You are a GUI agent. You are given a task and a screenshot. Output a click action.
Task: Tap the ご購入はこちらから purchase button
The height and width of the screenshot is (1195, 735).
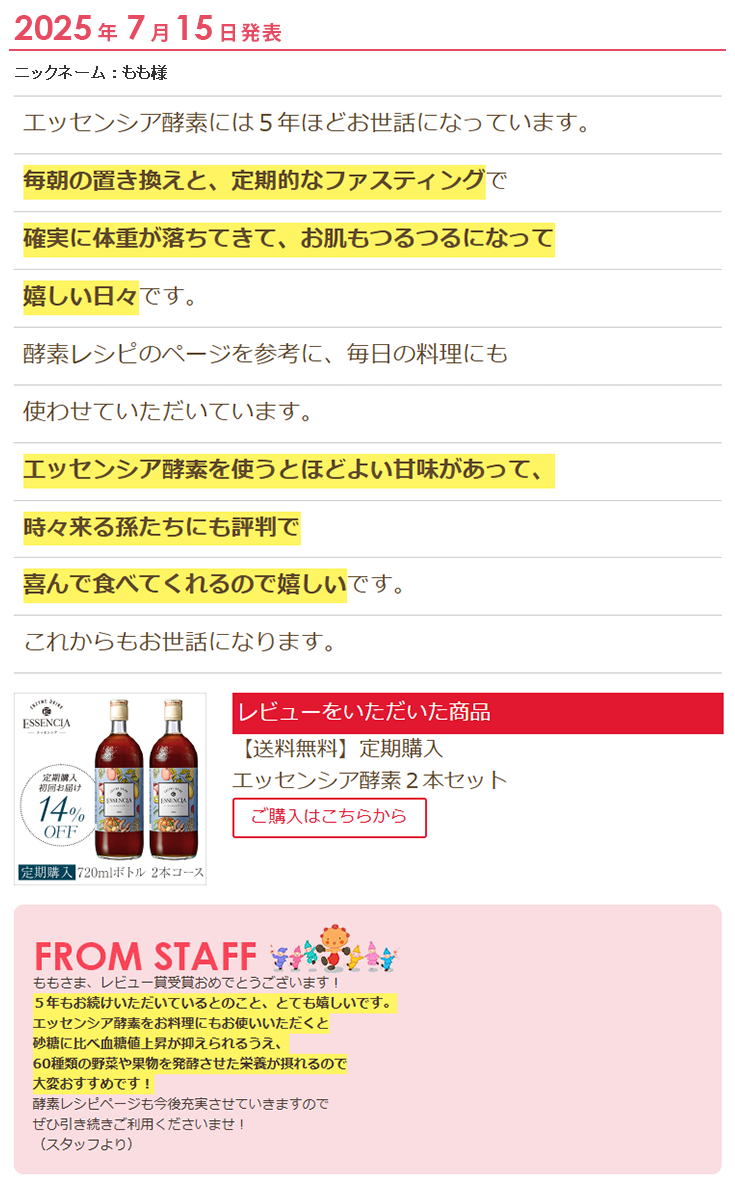pyautogui.click(x=329, y=817)
